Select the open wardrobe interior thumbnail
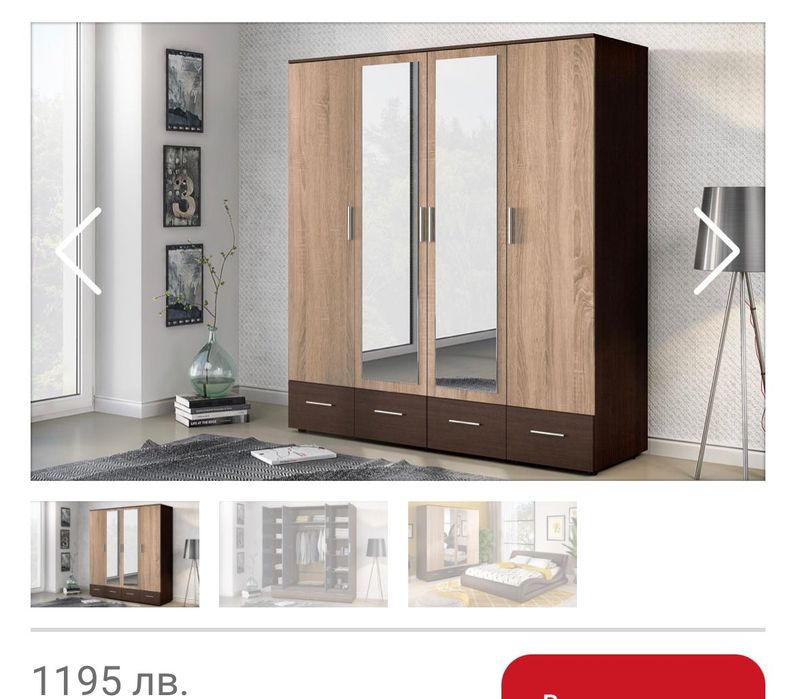The image size is (796, 699). point(303,554)
